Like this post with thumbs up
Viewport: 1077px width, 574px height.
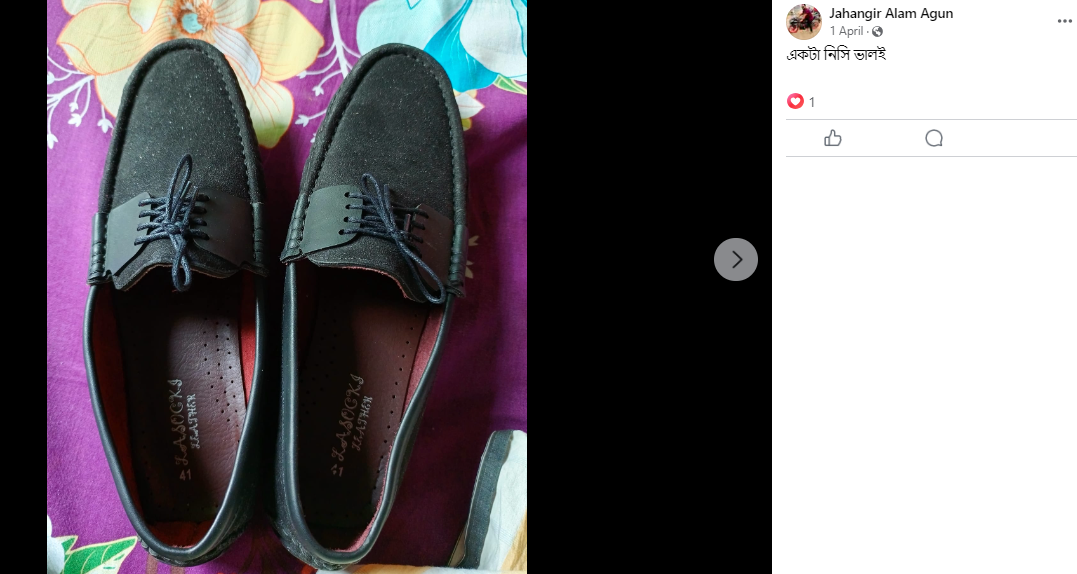pos(833,138)
